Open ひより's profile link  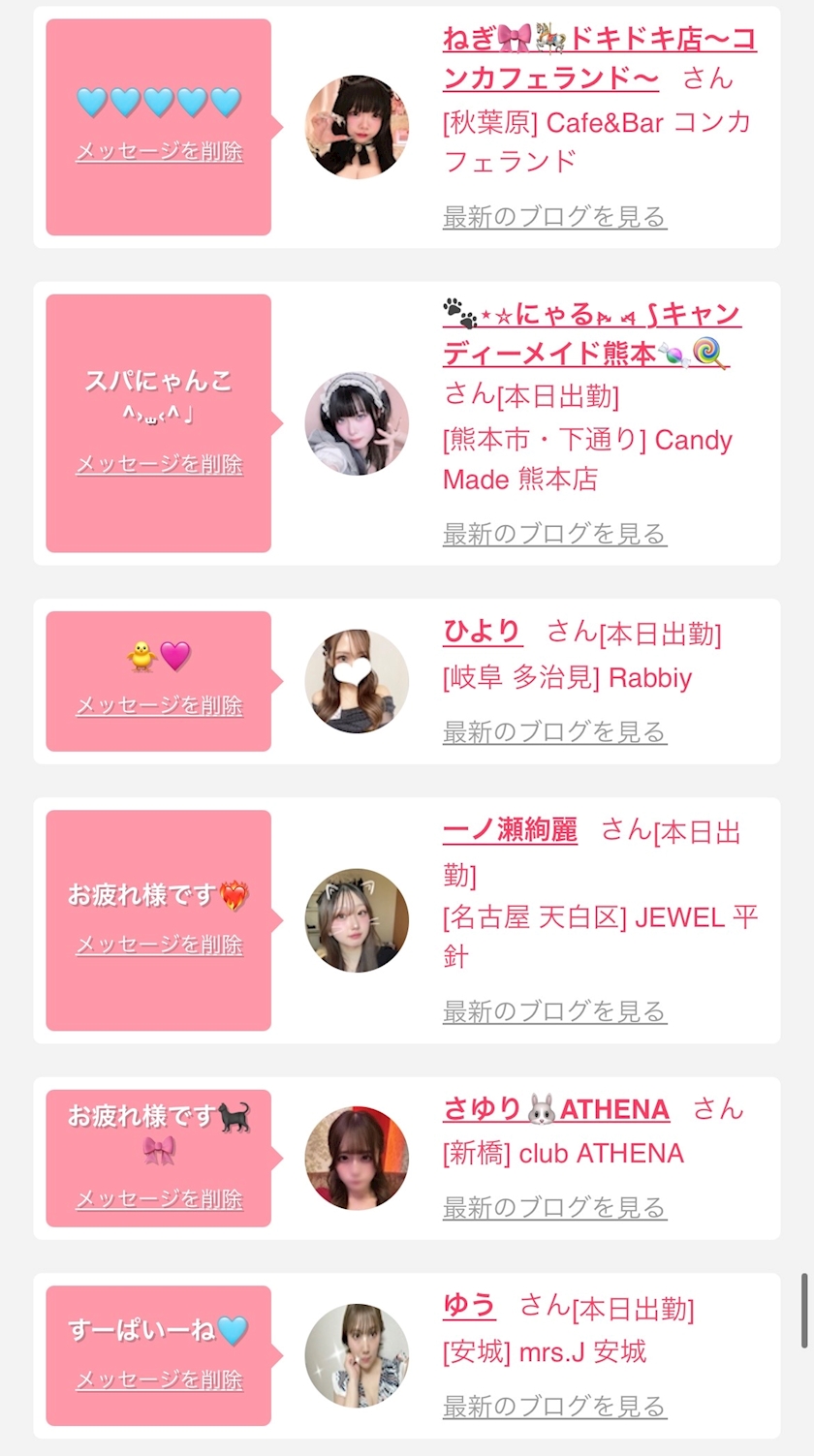coord(483,632)
